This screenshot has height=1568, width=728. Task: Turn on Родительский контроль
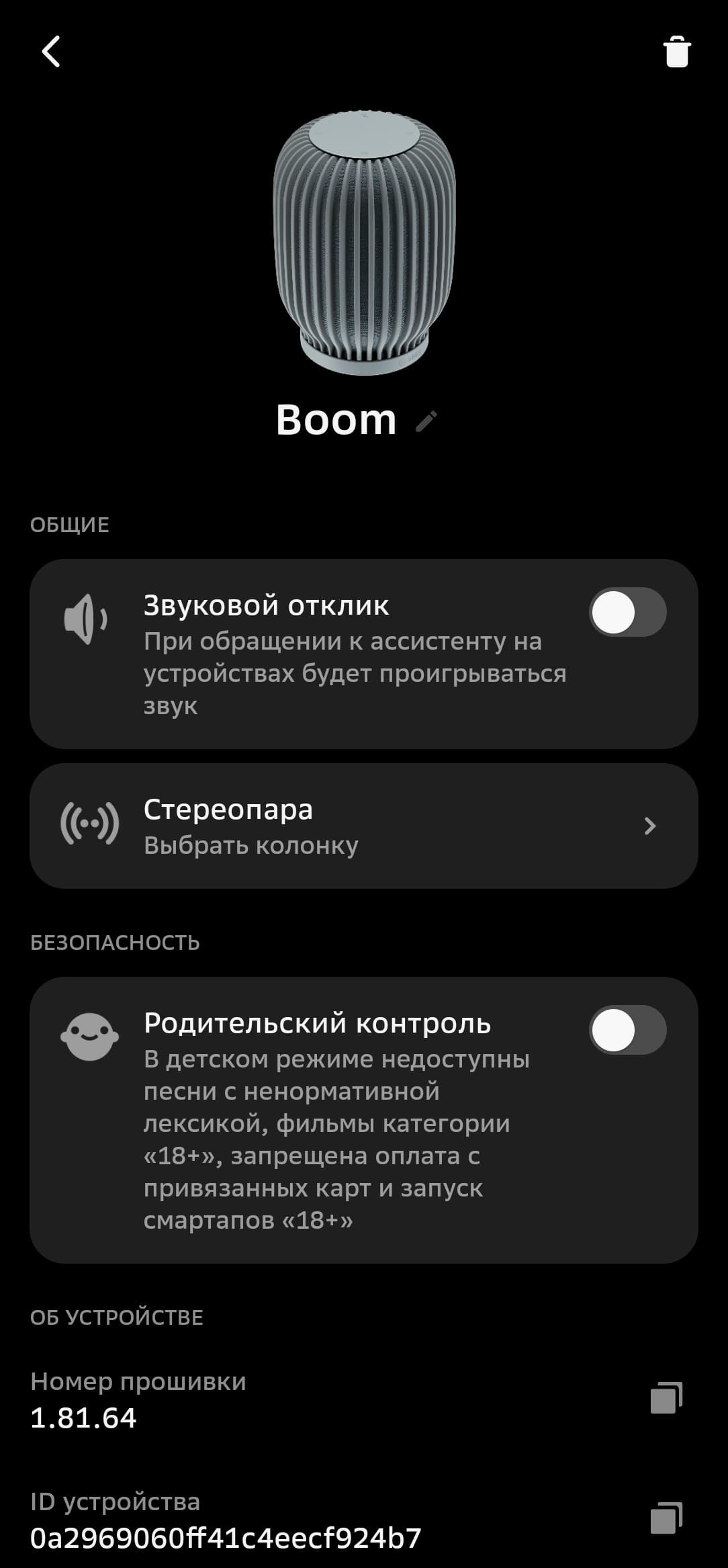coord(627,1030)
